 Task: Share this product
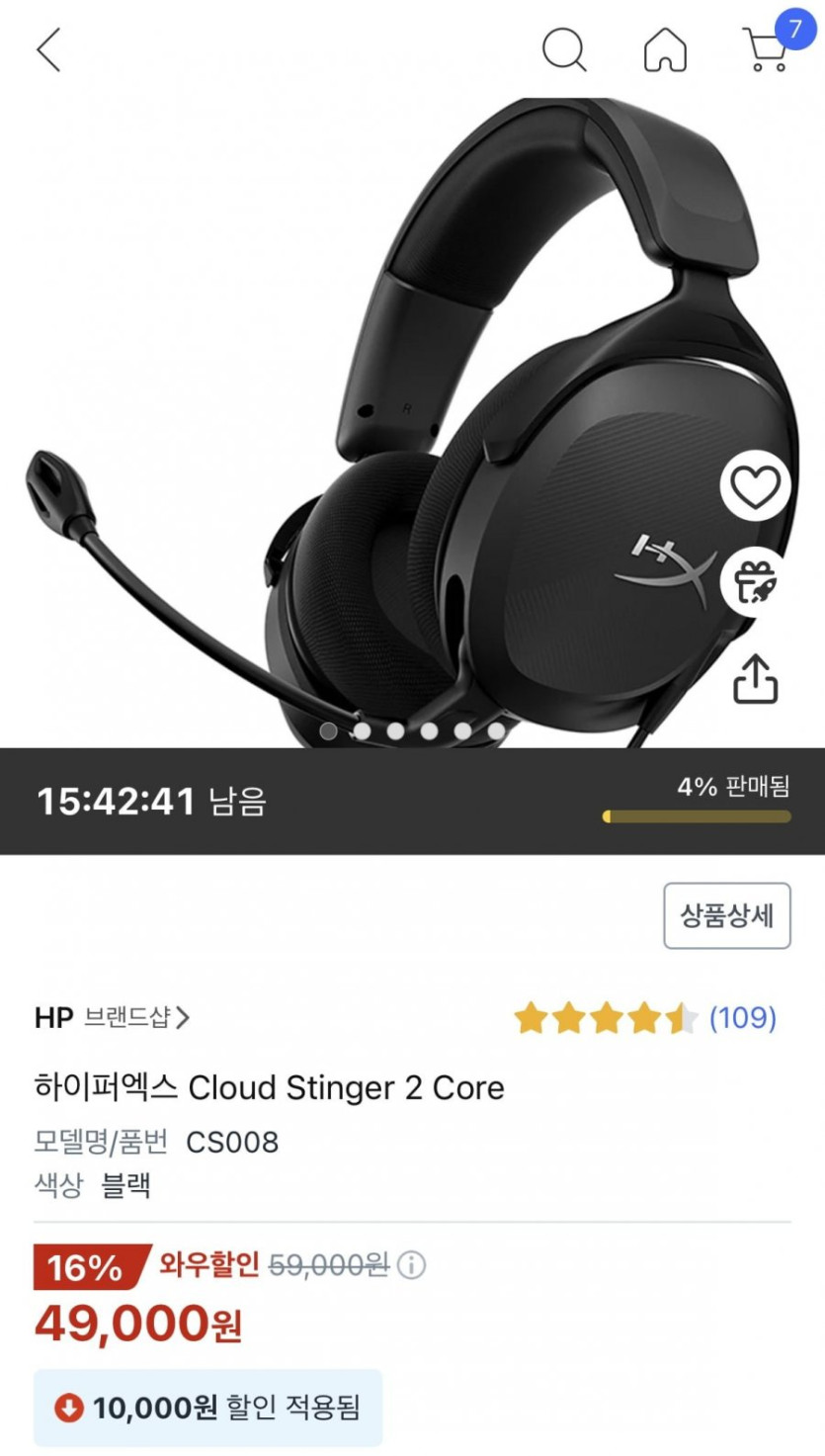(755, 679)
